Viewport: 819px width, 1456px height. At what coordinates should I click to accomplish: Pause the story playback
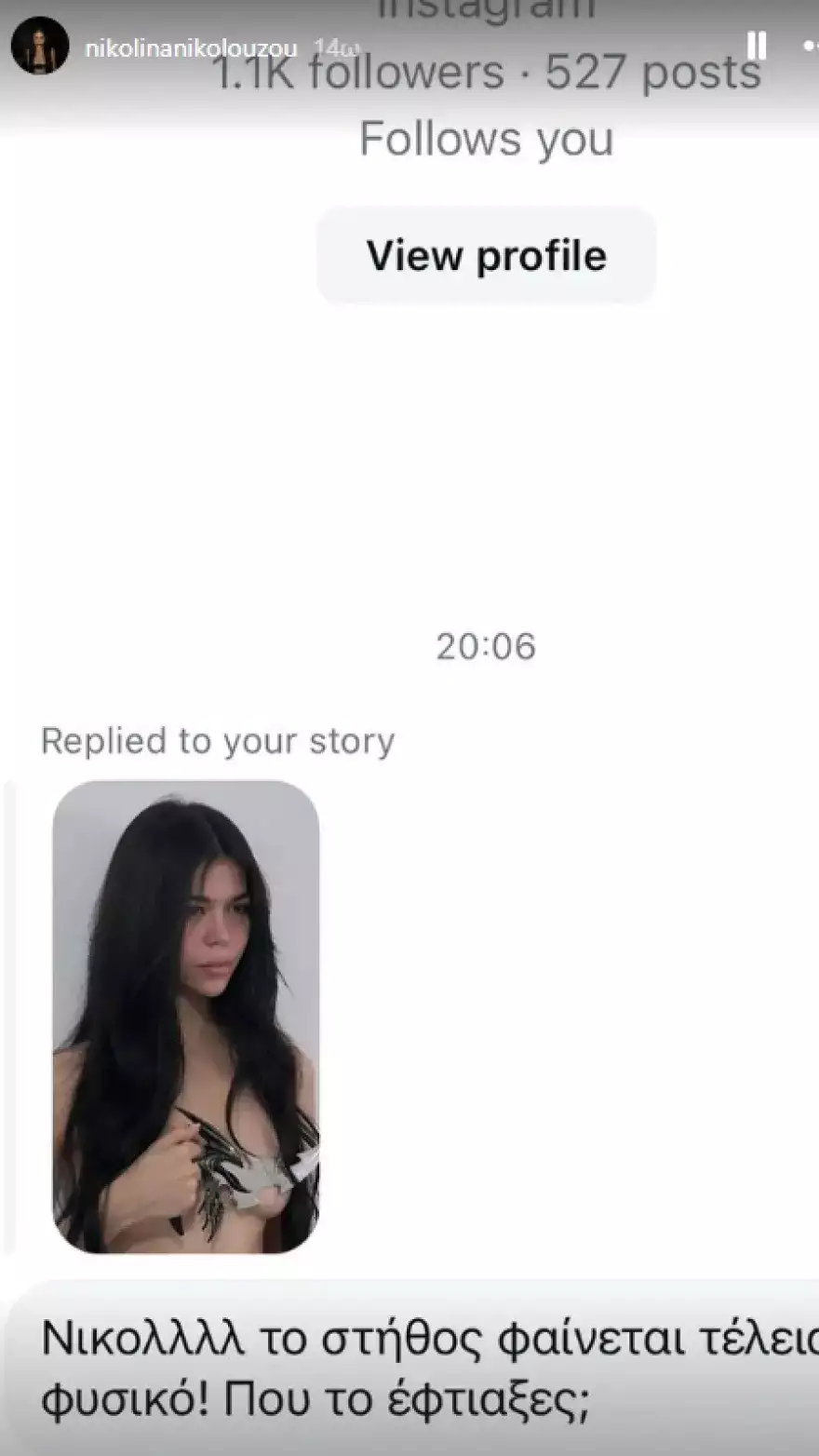pyautogui.click(x=757, y=46)
